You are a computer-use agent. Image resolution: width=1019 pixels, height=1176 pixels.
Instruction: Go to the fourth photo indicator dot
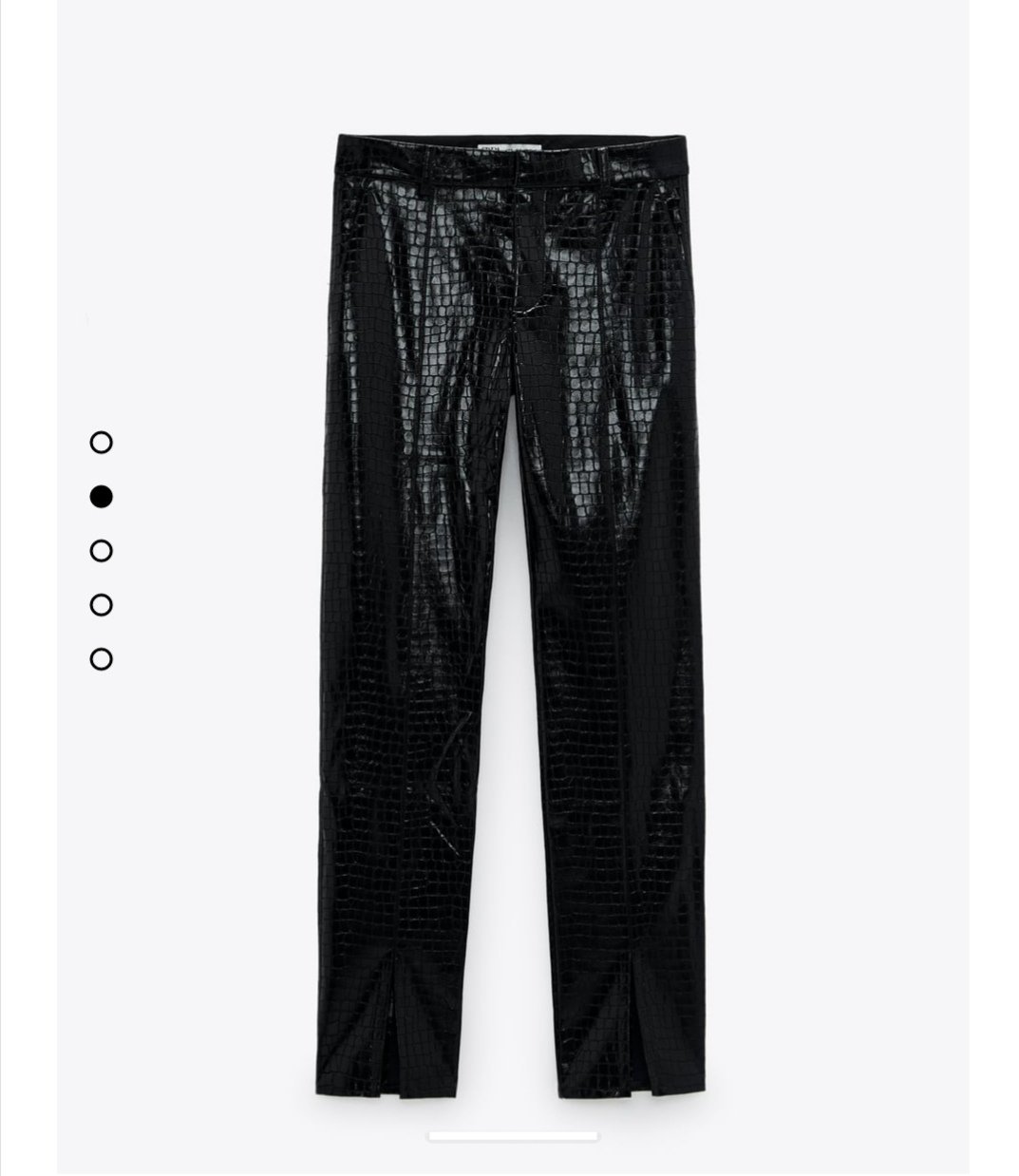101,604
